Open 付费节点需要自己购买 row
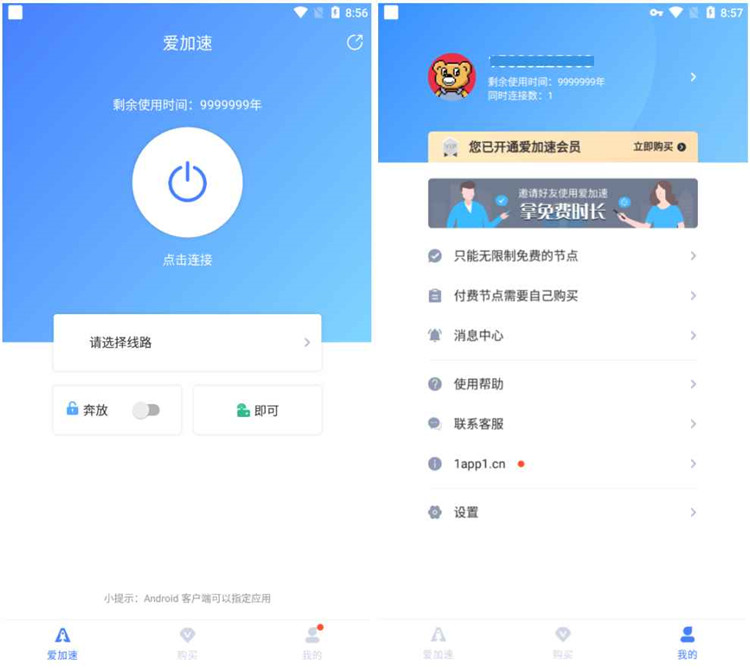Screen dimensions: 750x671 click(x=562, y=296)
